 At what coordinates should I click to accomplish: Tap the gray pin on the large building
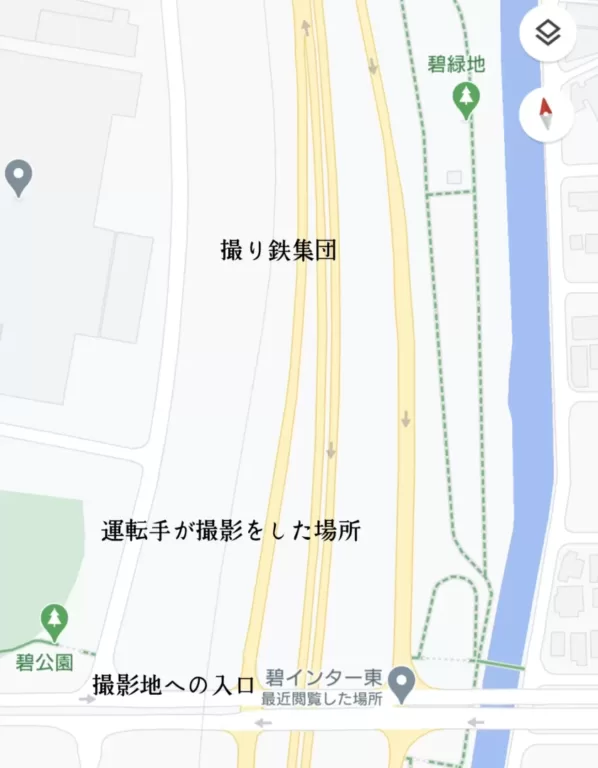pyautogui.click(x=19, y=178)
